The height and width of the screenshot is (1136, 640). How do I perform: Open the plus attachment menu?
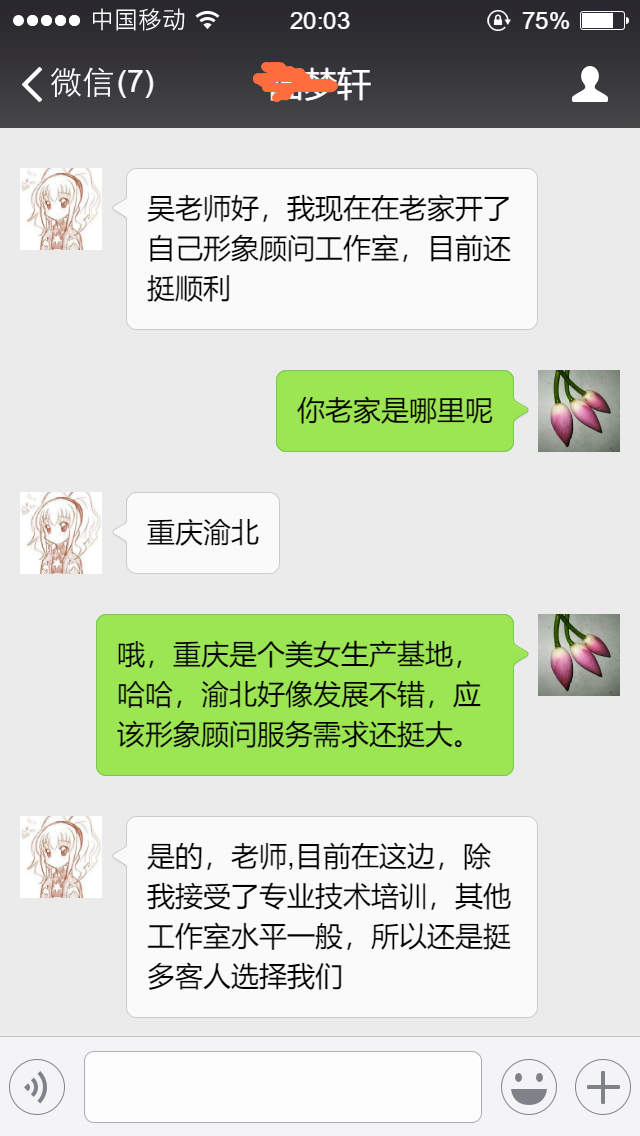point(602,1087)
